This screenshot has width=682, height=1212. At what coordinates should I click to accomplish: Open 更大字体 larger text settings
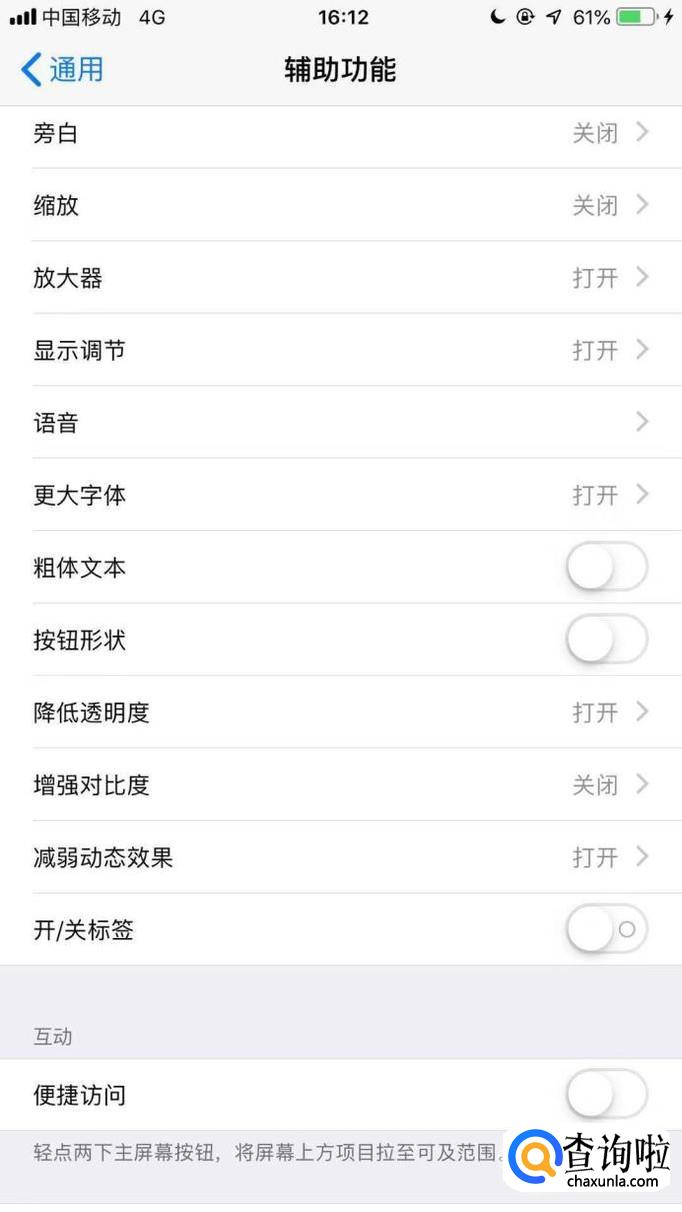pyautogui.click(x=340, y=496)
